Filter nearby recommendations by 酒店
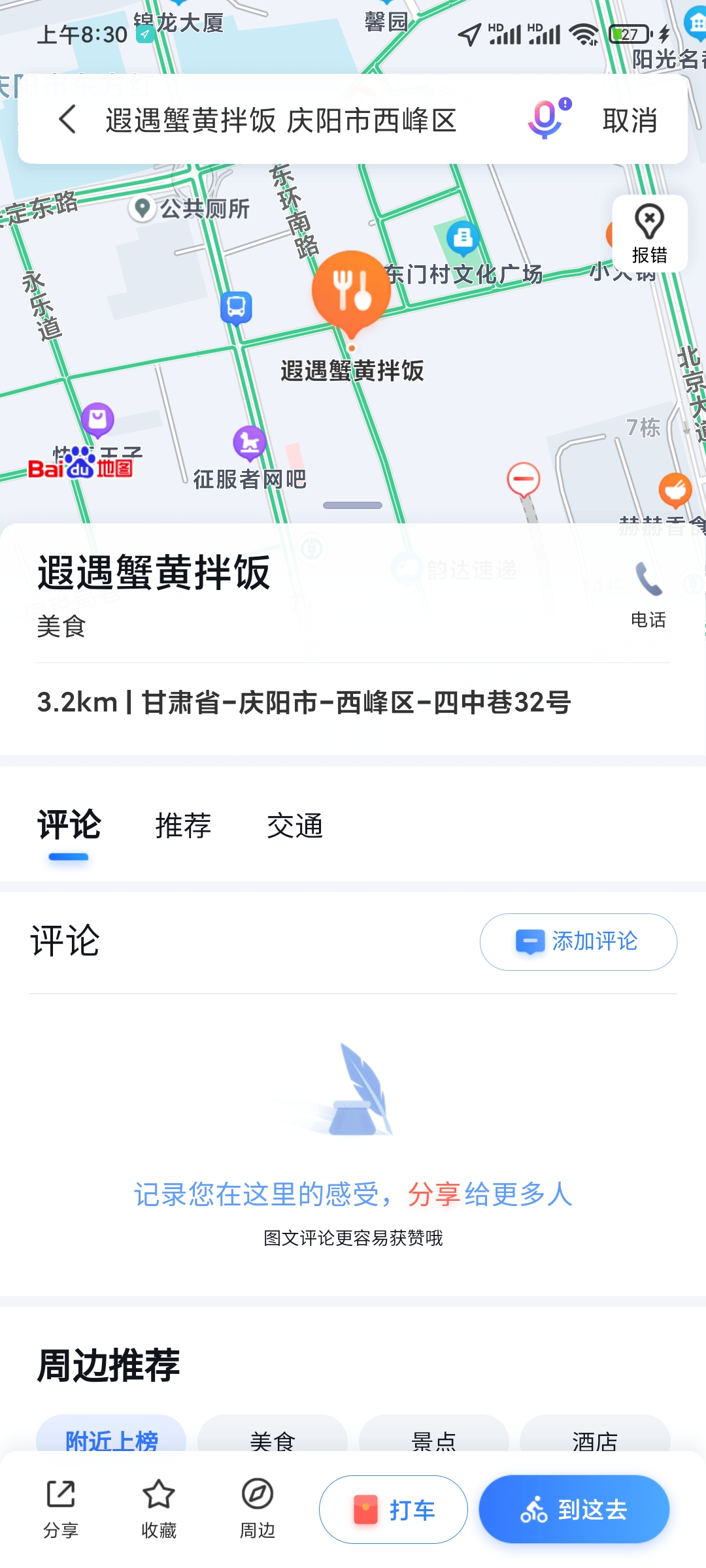Screen dimensions: 706x1568 coord(595,1437)
